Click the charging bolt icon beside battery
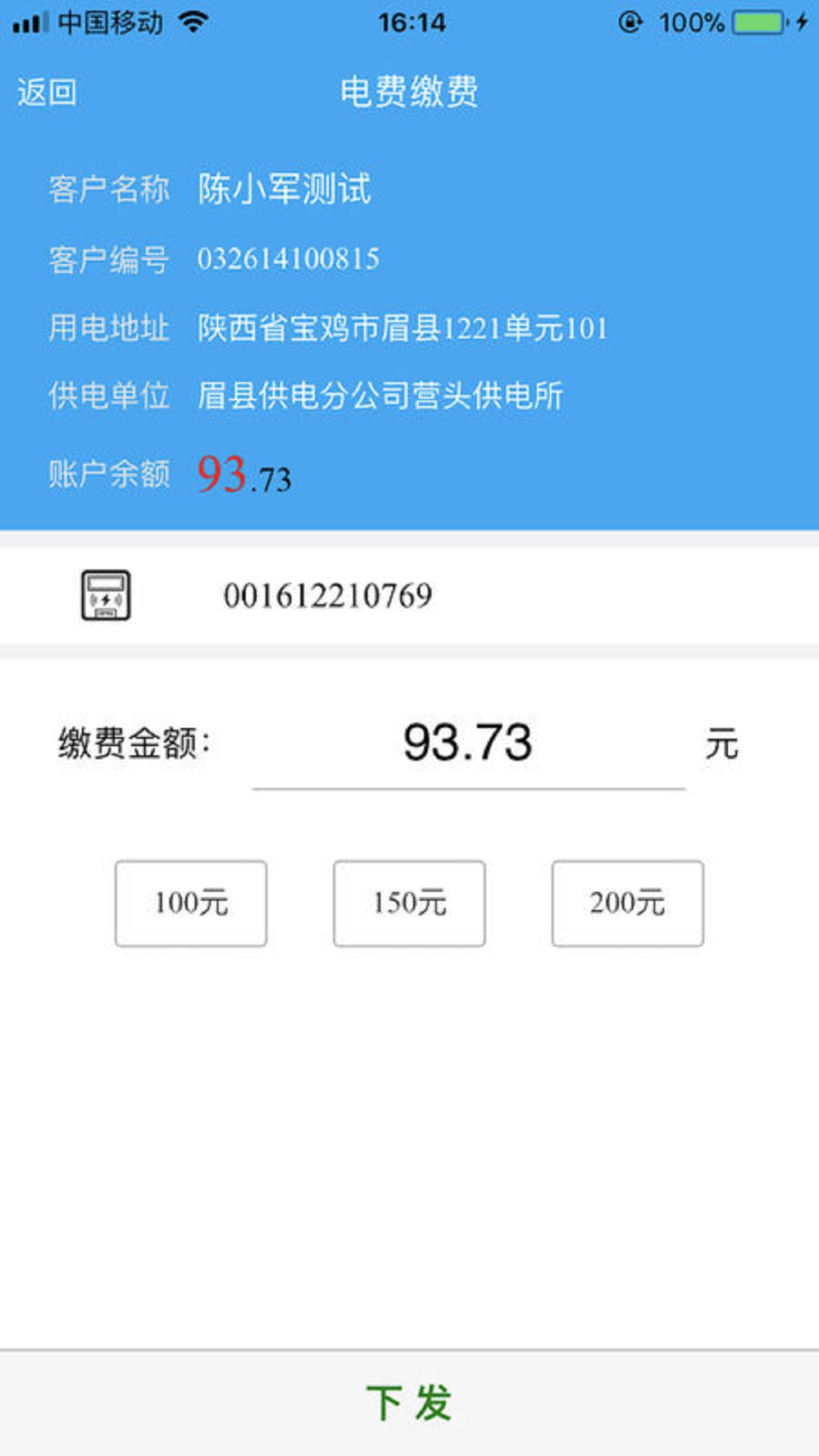 801,22
